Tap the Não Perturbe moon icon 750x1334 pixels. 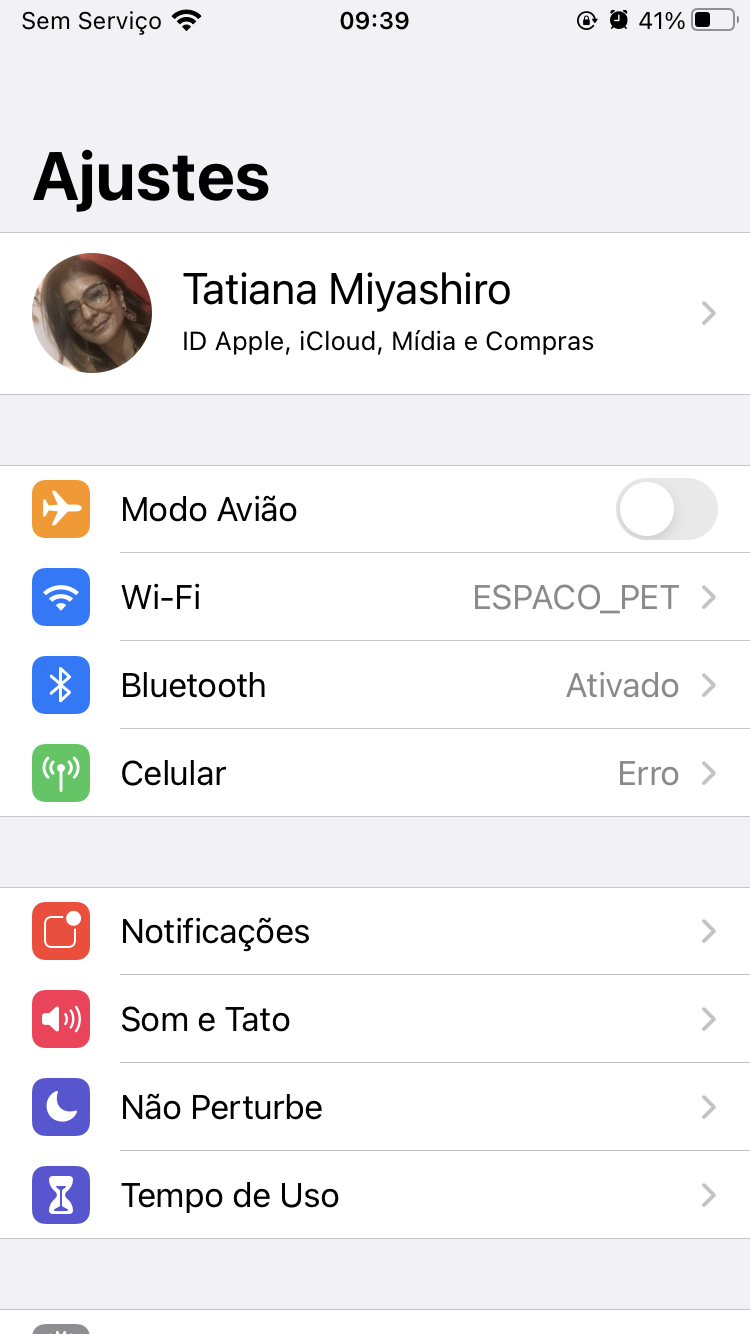point(60,1107)
